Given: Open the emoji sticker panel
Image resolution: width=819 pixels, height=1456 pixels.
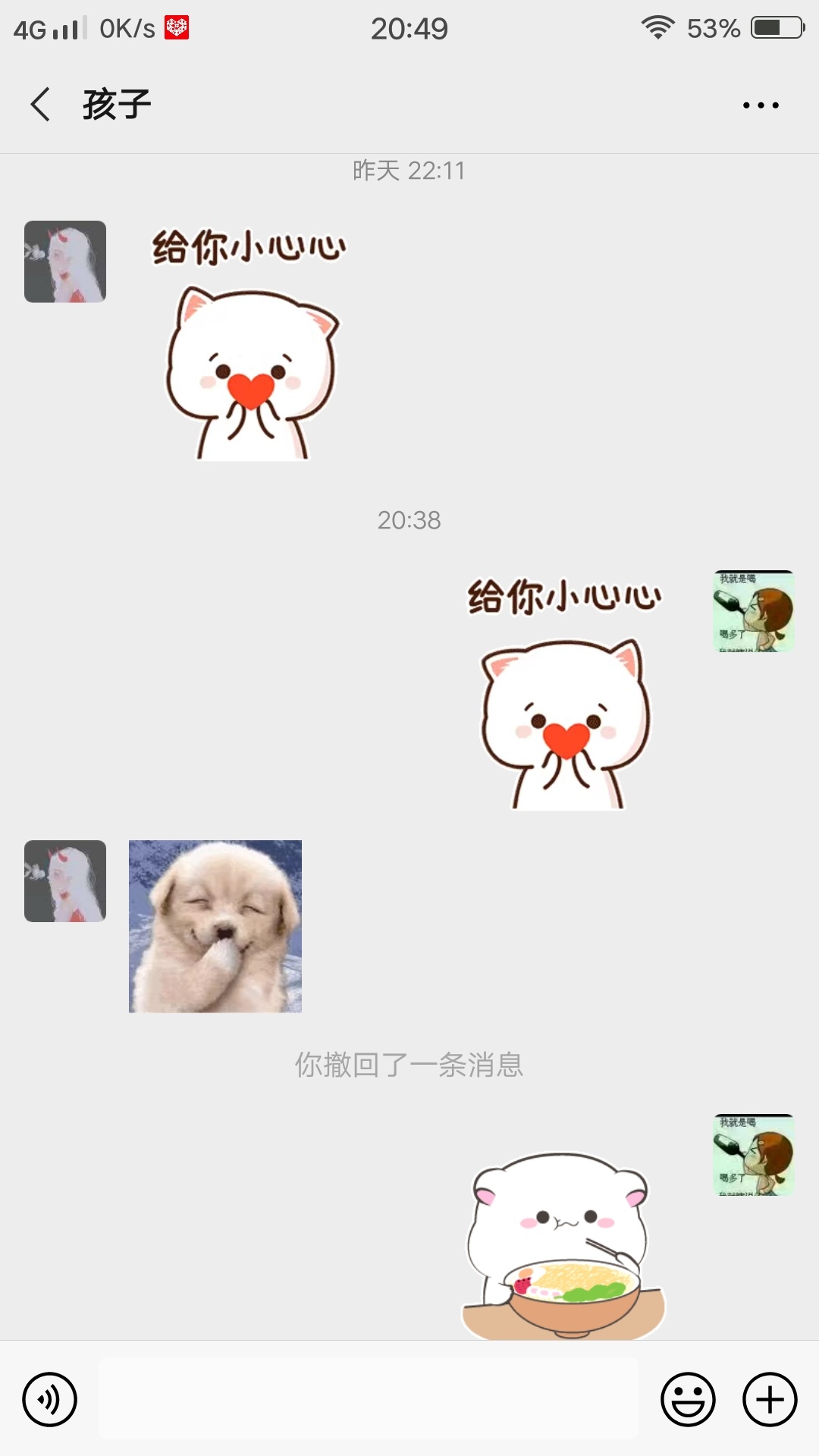Looking at the screenshot, I should [x=688, y=1399].
